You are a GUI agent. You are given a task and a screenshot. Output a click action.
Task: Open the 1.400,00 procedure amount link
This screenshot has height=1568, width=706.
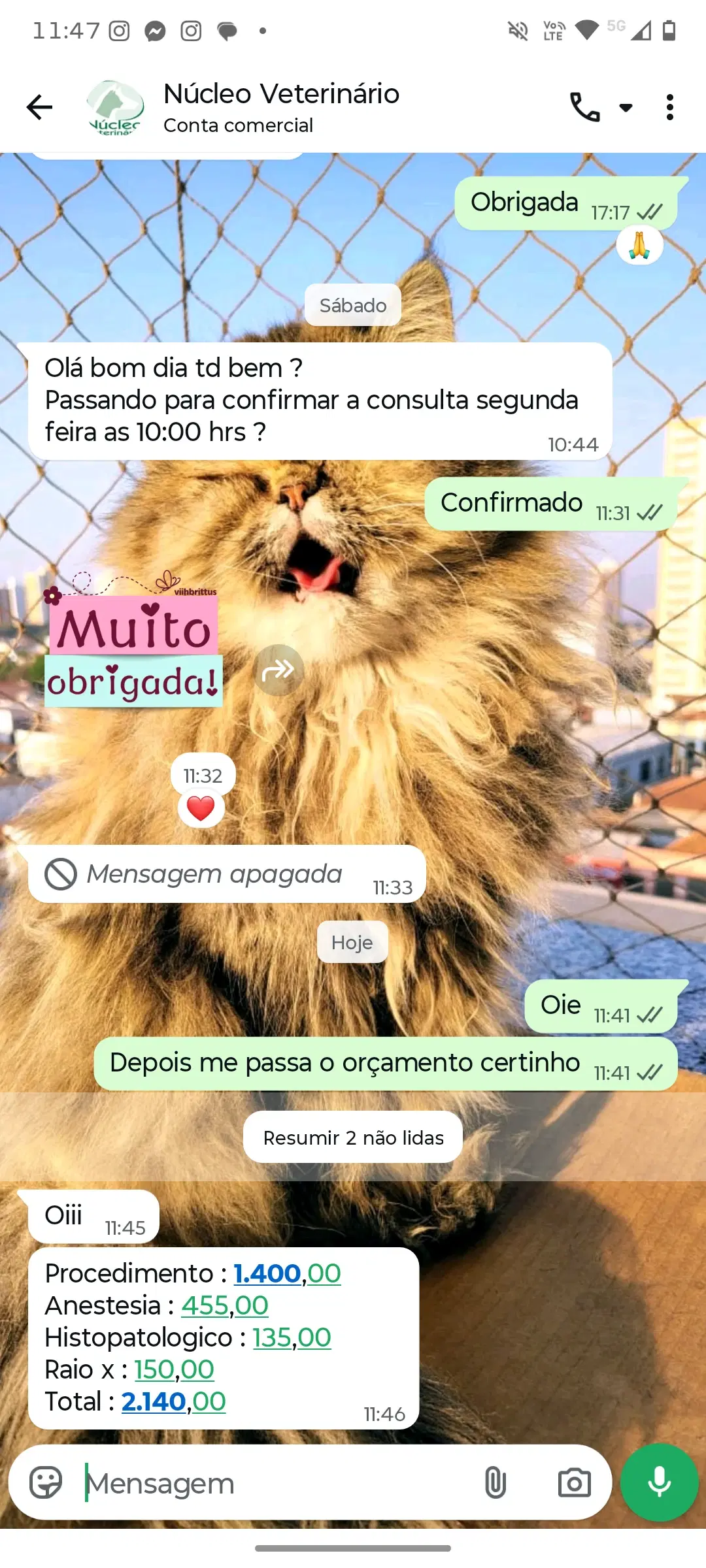pyautogui.click(x=267, y=1273)
